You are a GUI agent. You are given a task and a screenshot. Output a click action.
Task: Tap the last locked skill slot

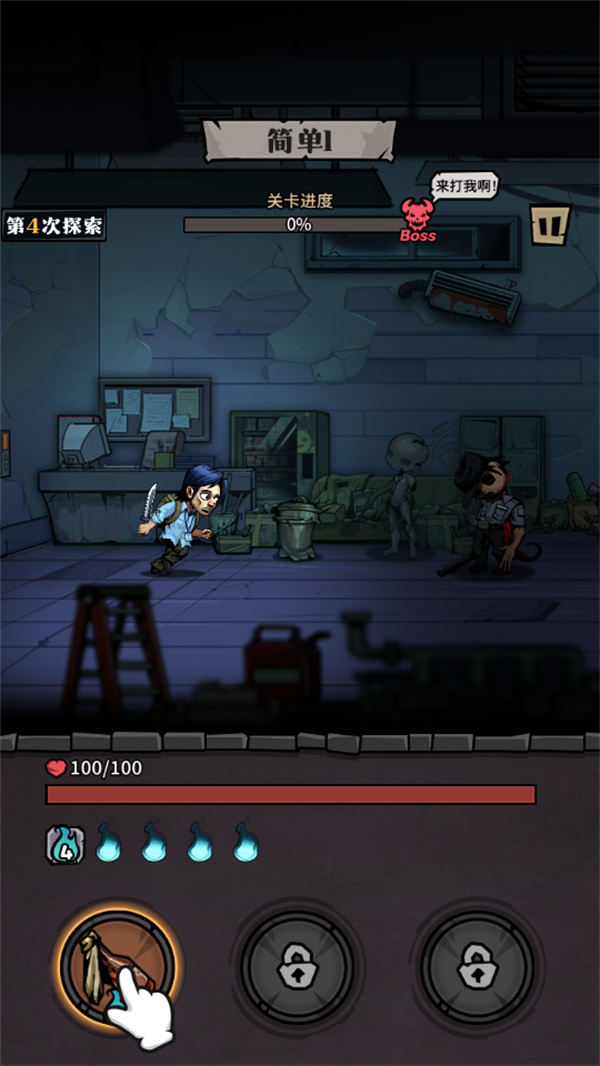(x=477, y=966)
